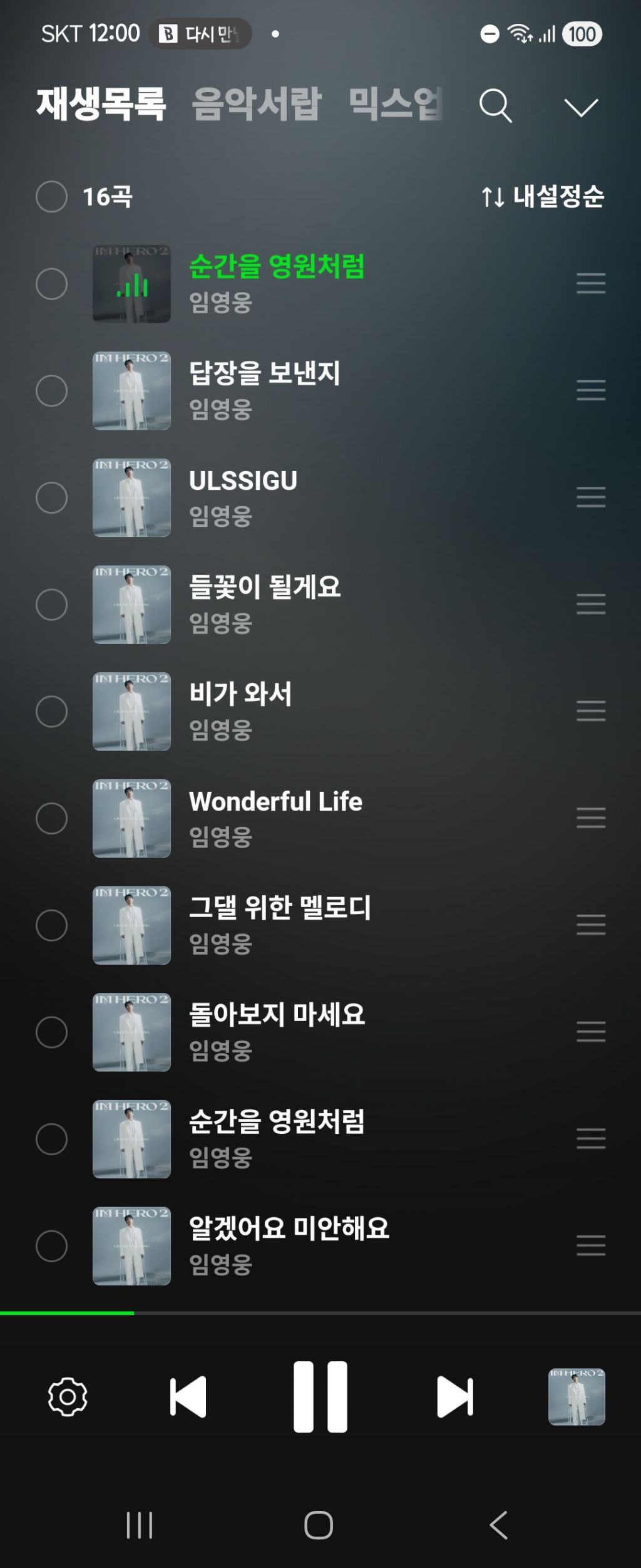Switch to the 음악서랍 tab
The height and width of the screenshot is (1568, 641).
[256, 103]
